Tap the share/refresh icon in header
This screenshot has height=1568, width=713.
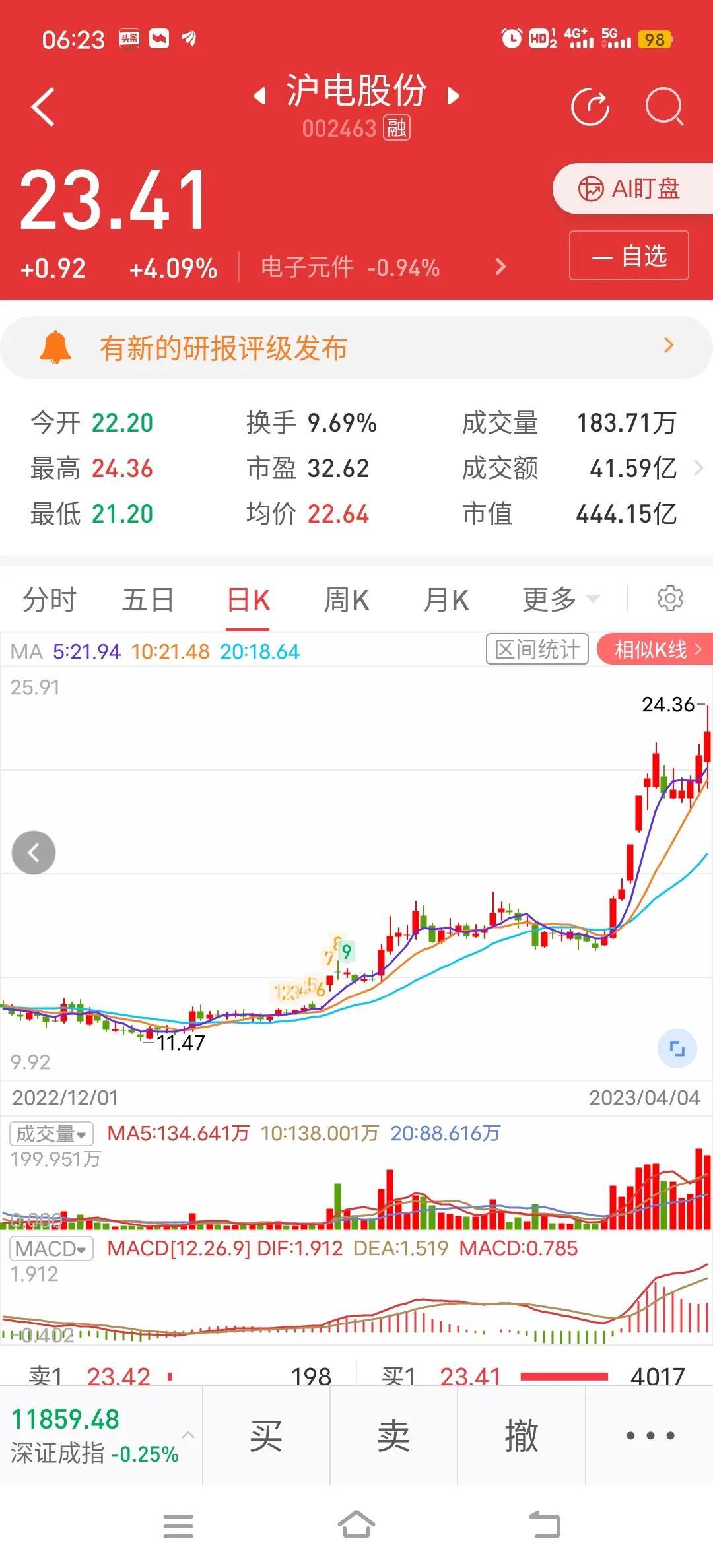pos(590,106)
